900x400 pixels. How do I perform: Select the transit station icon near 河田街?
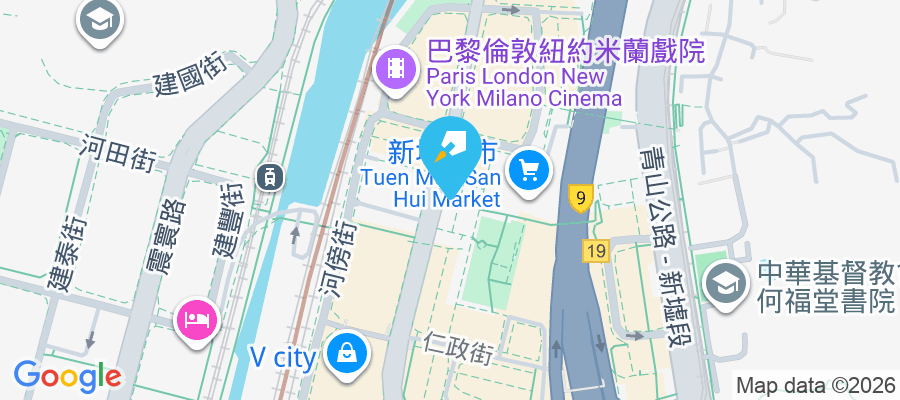tap(270, 177)
